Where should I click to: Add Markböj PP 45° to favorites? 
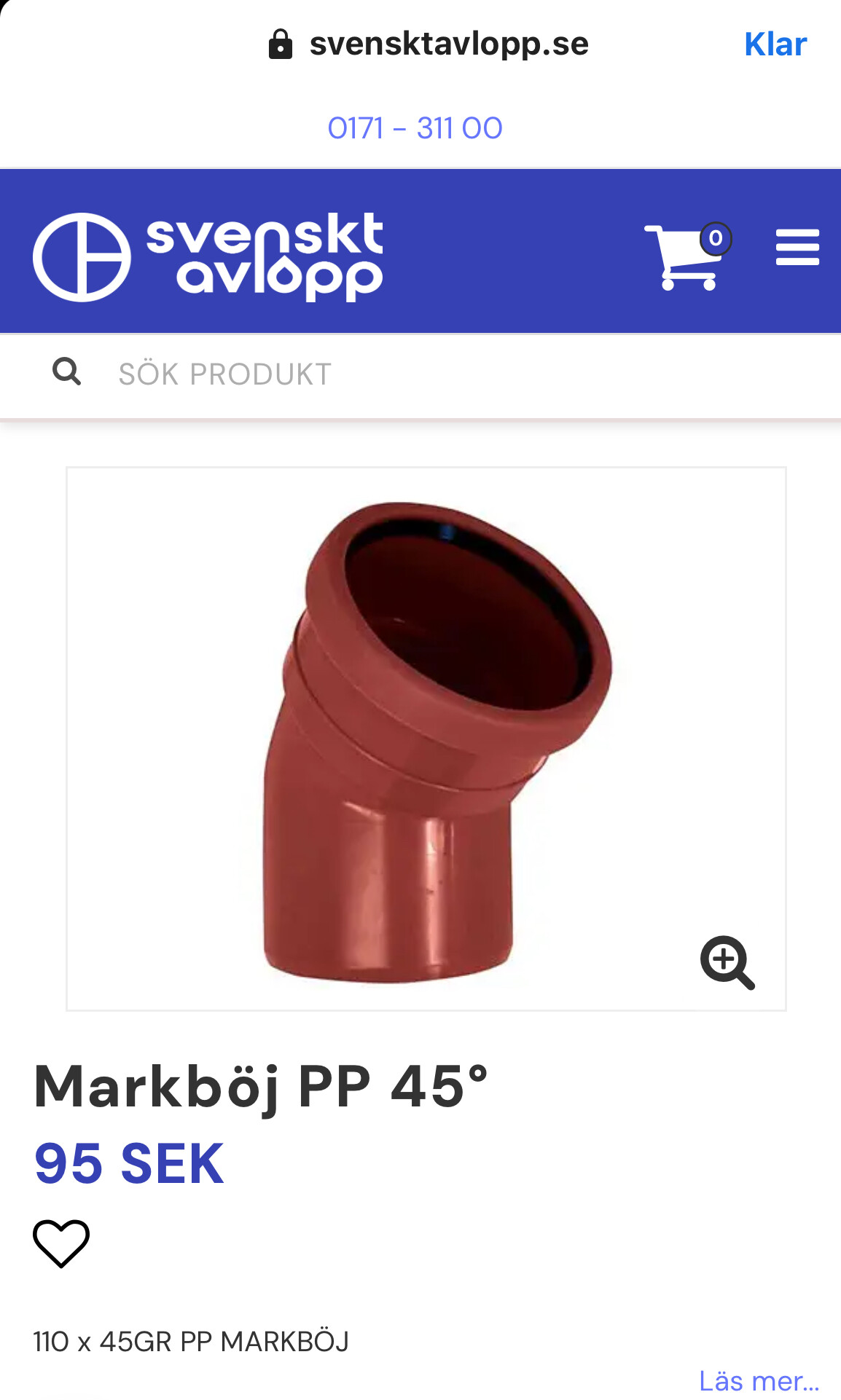point(61,1243)
